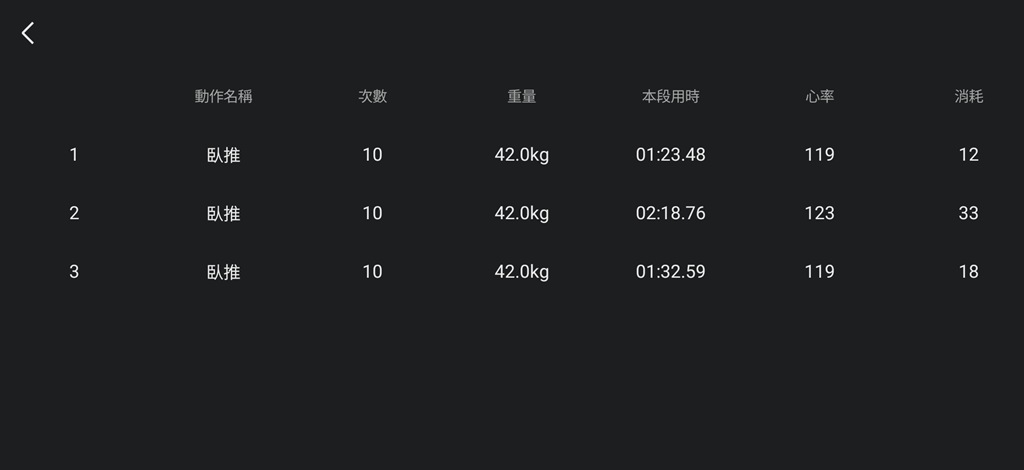Screen dimensions: 1024x470
Task: Go back using the top-left arrow
Action: tap(28, 33)
